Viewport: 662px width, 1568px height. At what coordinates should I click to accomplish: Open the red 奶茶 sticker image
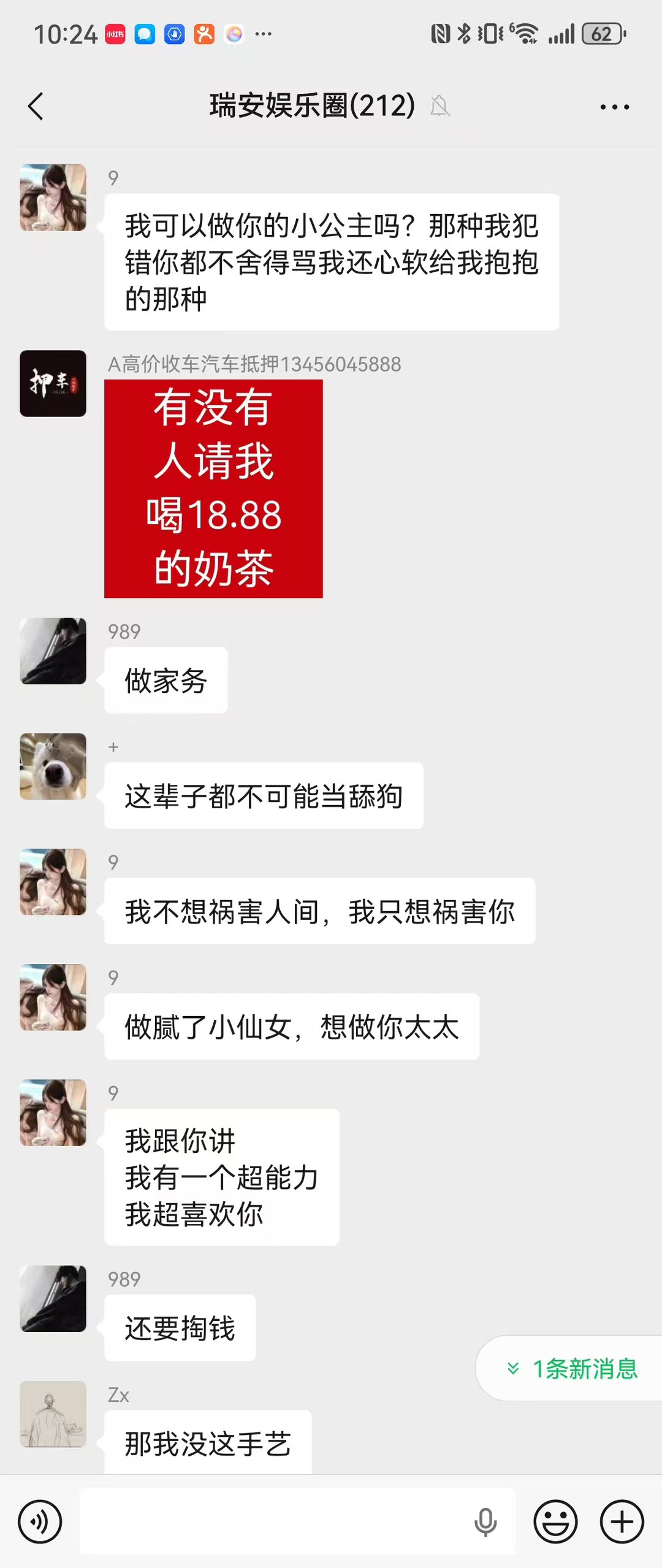point(213,489)
